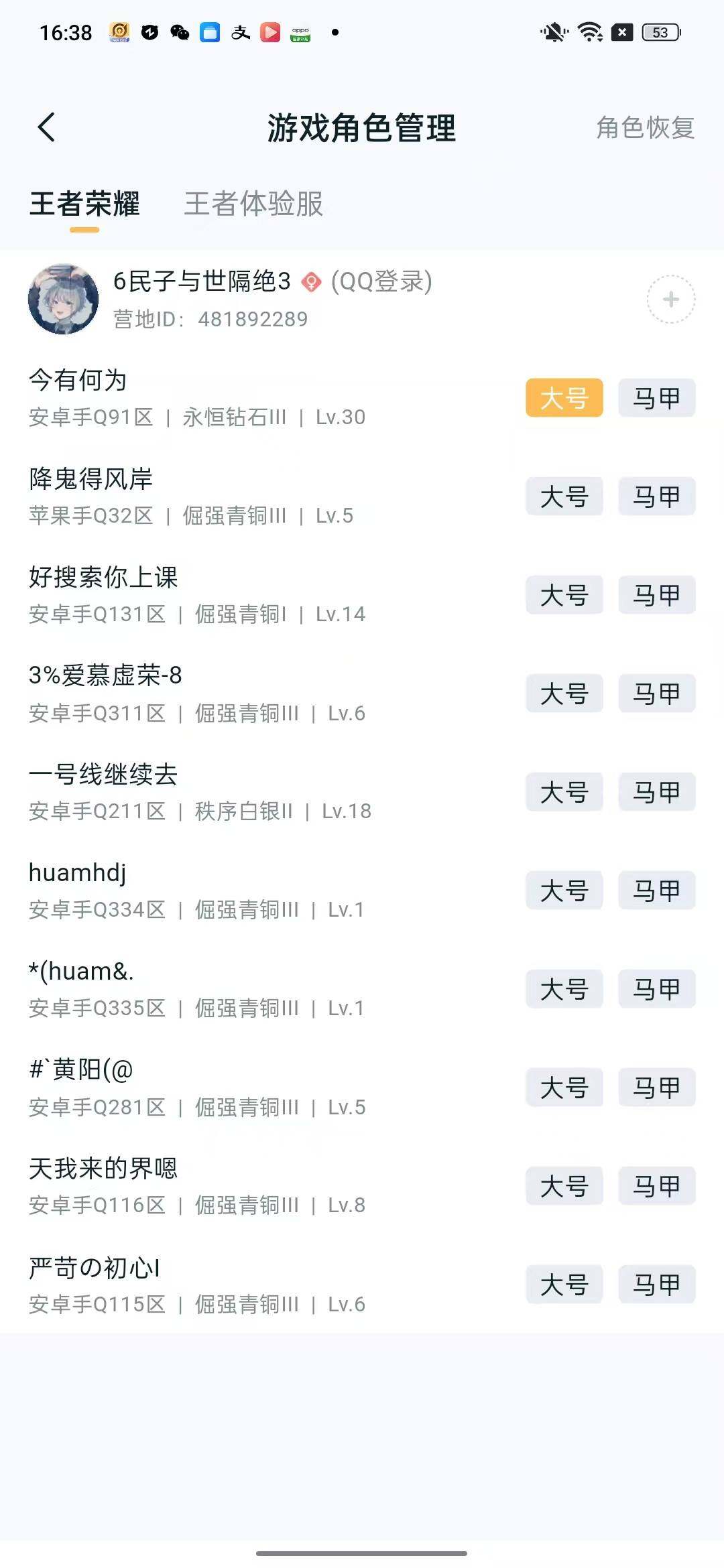Mark 降鬼得风岸 as 马甲
724x1568 pixels.
pos(656,497)
